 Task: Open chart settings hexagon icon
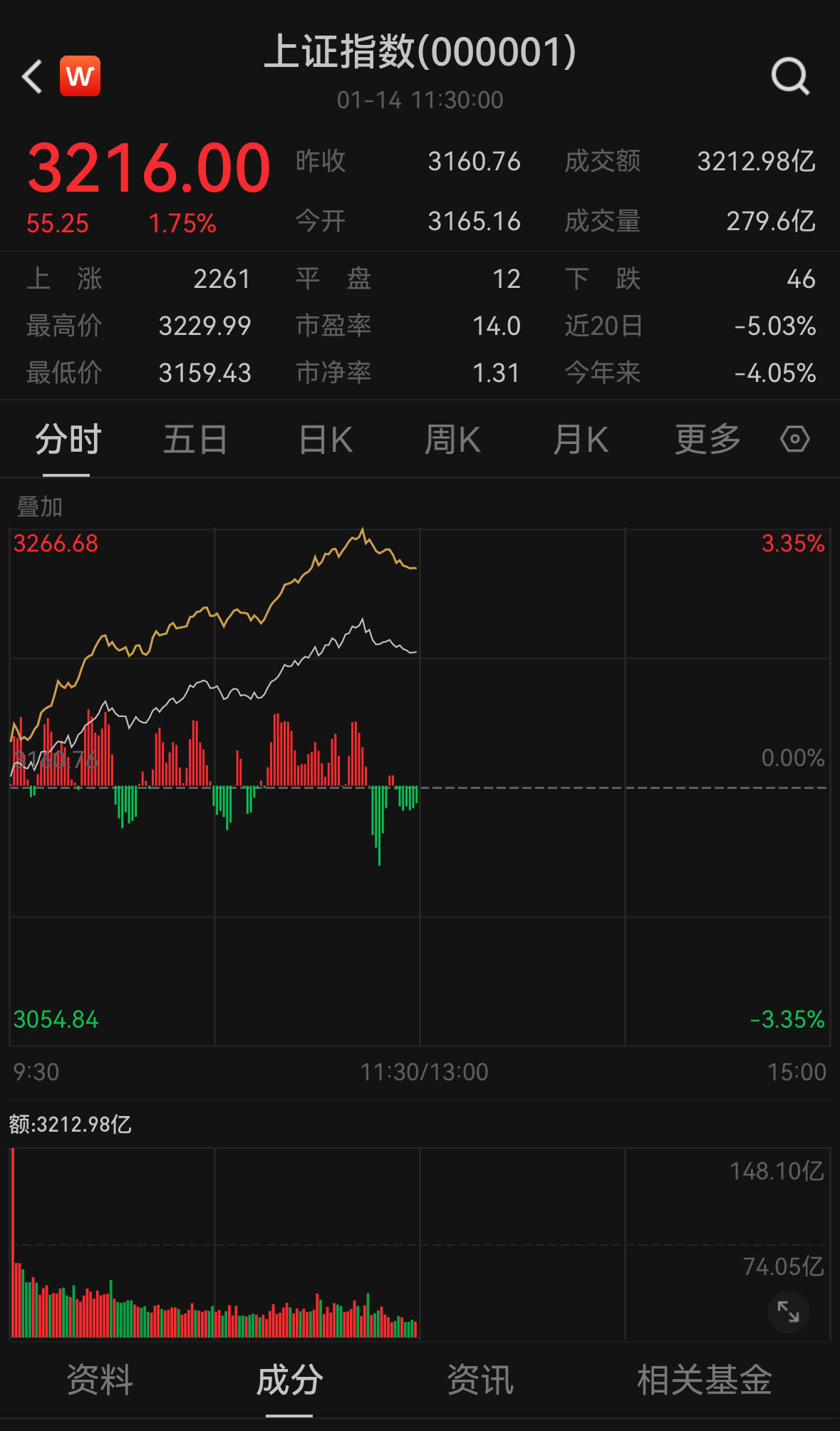(794, 439)
